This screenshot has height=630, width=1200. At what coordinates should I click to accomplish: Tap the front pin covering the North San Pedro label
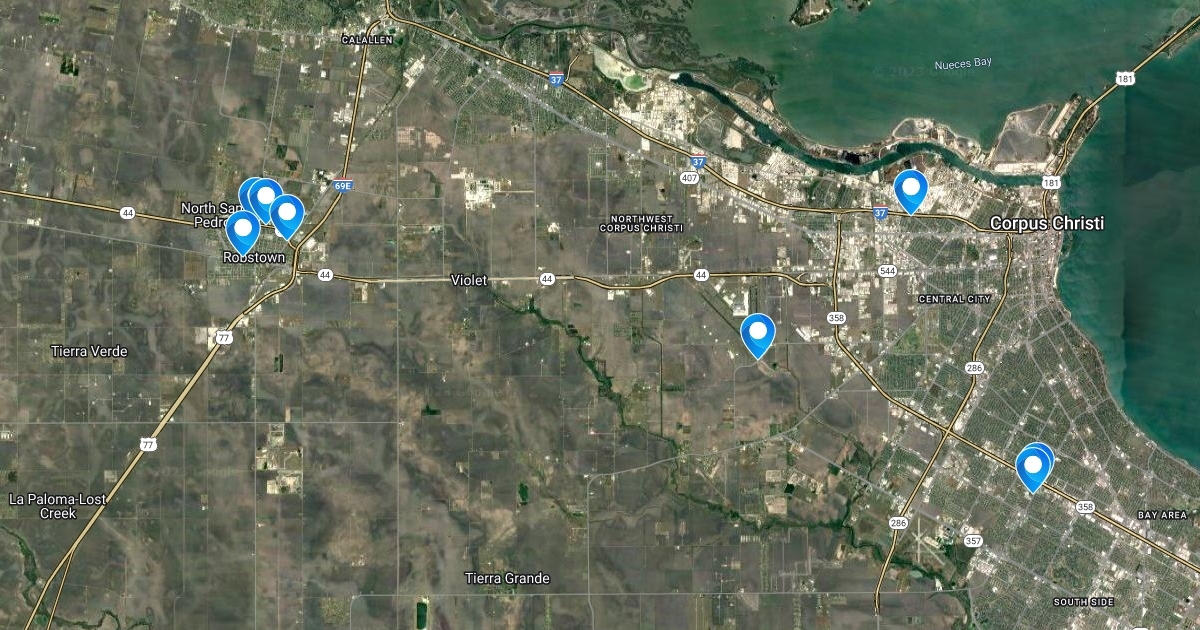(x=266, y=196)
